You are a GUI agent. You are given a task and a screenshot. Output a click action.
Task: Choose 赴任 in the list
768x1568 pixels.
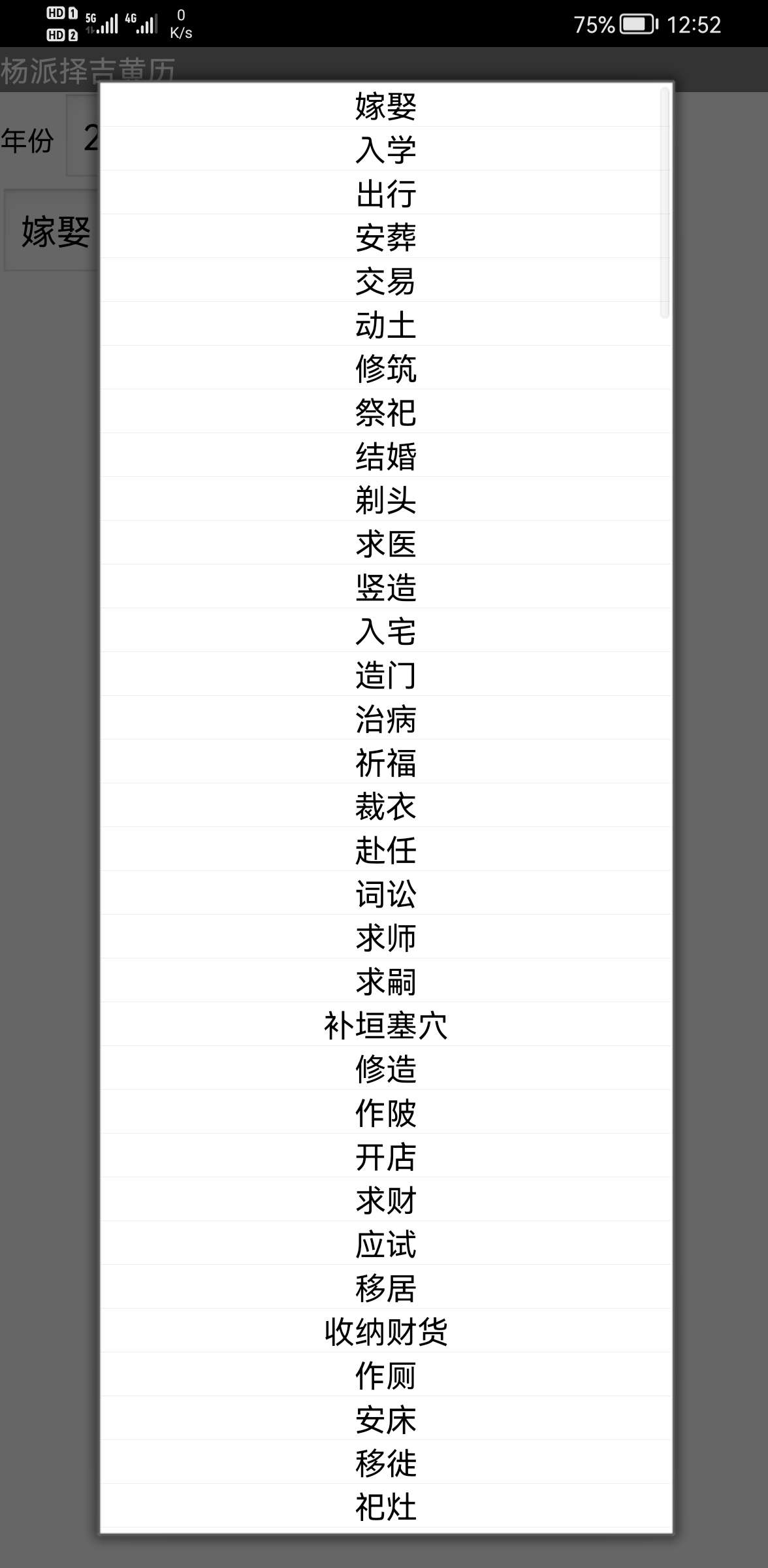click(x=385, y=850)
